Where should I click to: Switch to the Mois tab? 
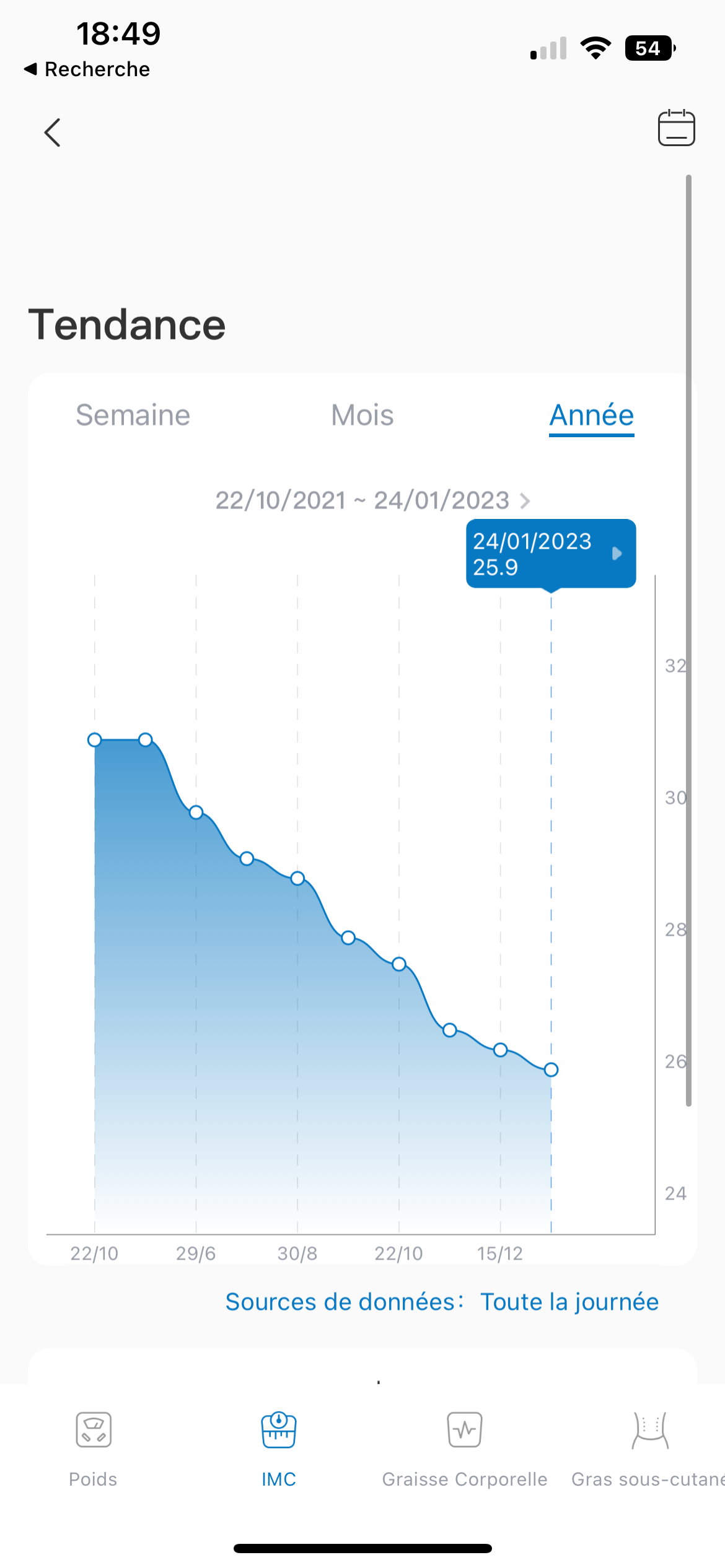click(362, 415)
